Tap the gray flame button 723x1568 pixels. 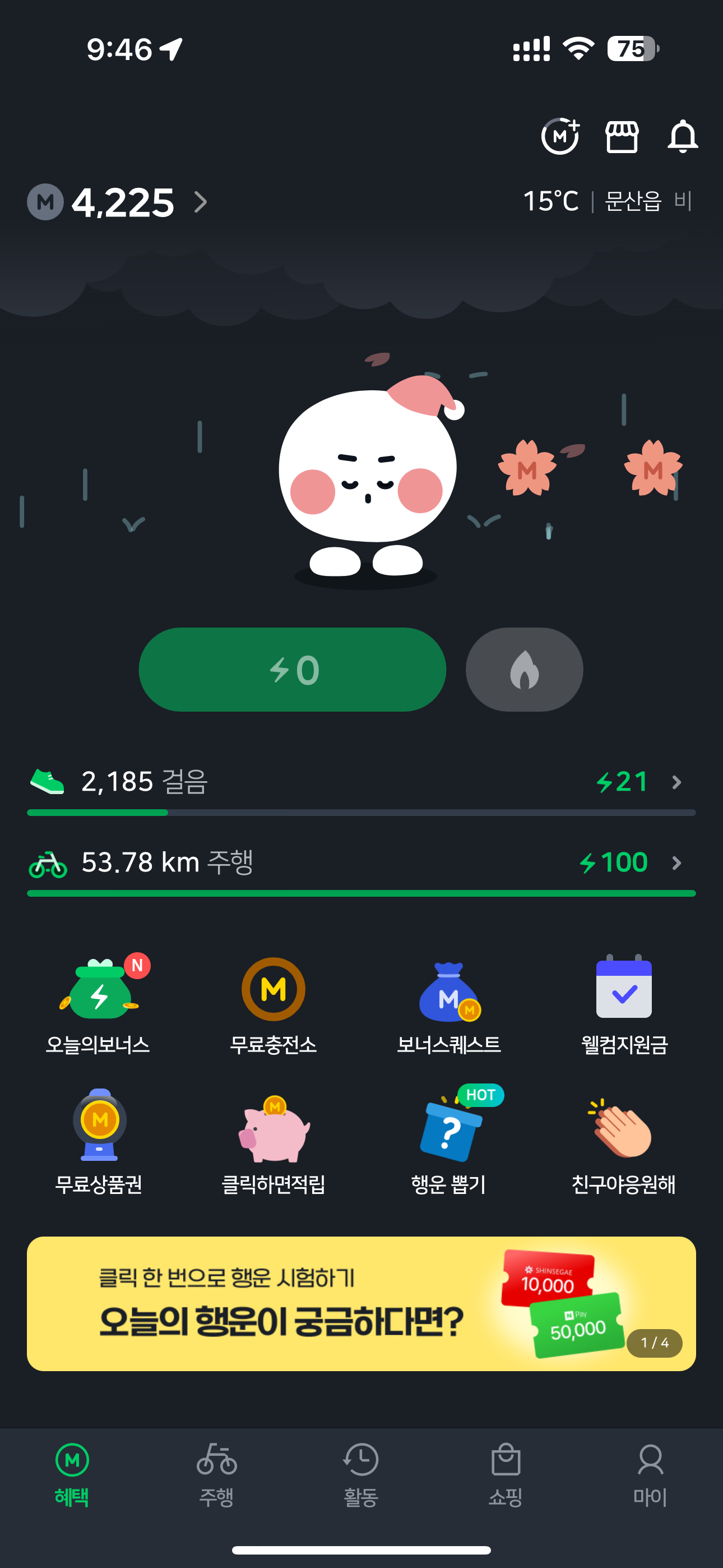click(524, 670)
